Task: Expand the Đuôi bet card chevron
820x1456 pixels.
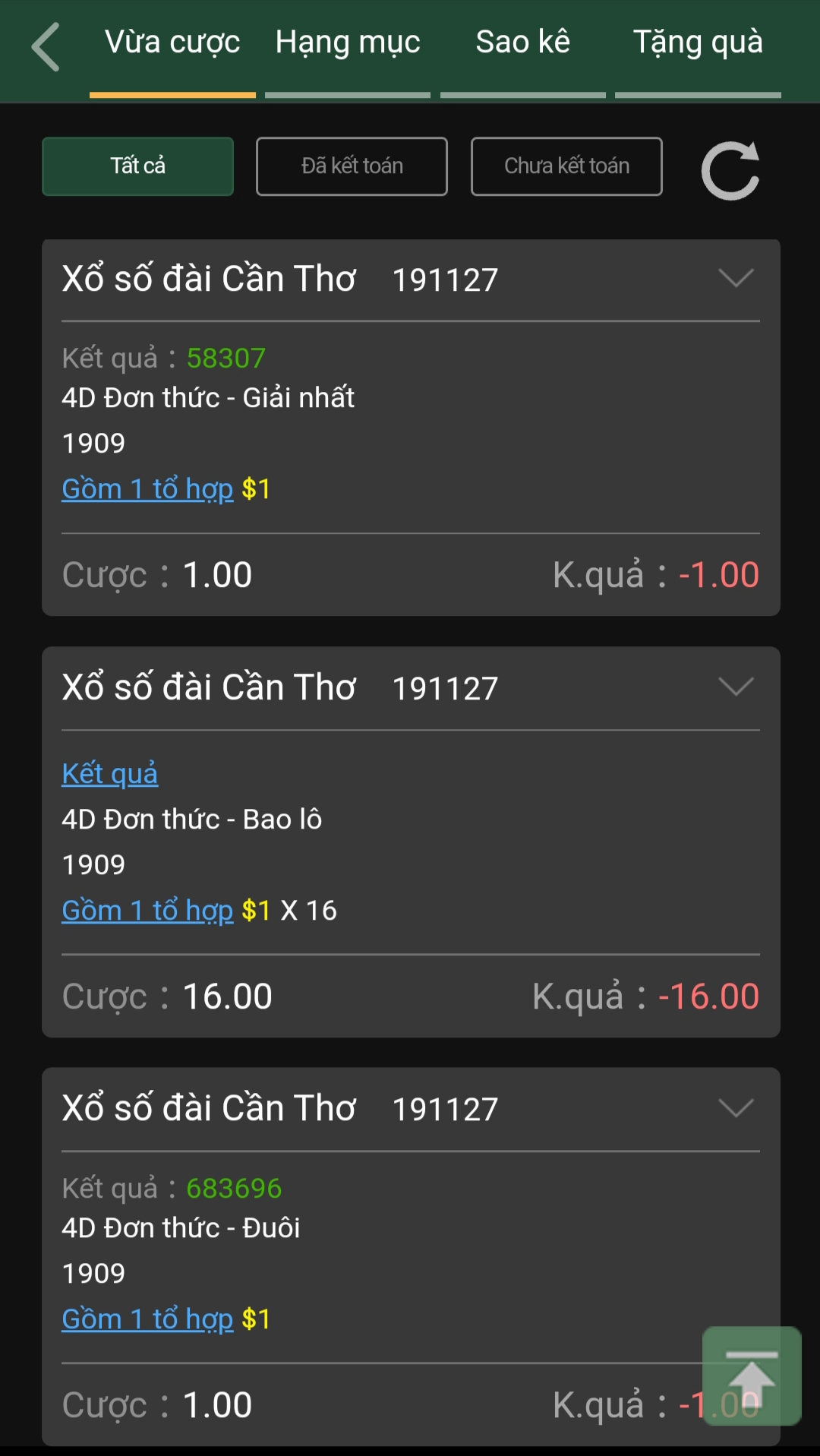Action: pyautogui.click(x=736, y=1108)
